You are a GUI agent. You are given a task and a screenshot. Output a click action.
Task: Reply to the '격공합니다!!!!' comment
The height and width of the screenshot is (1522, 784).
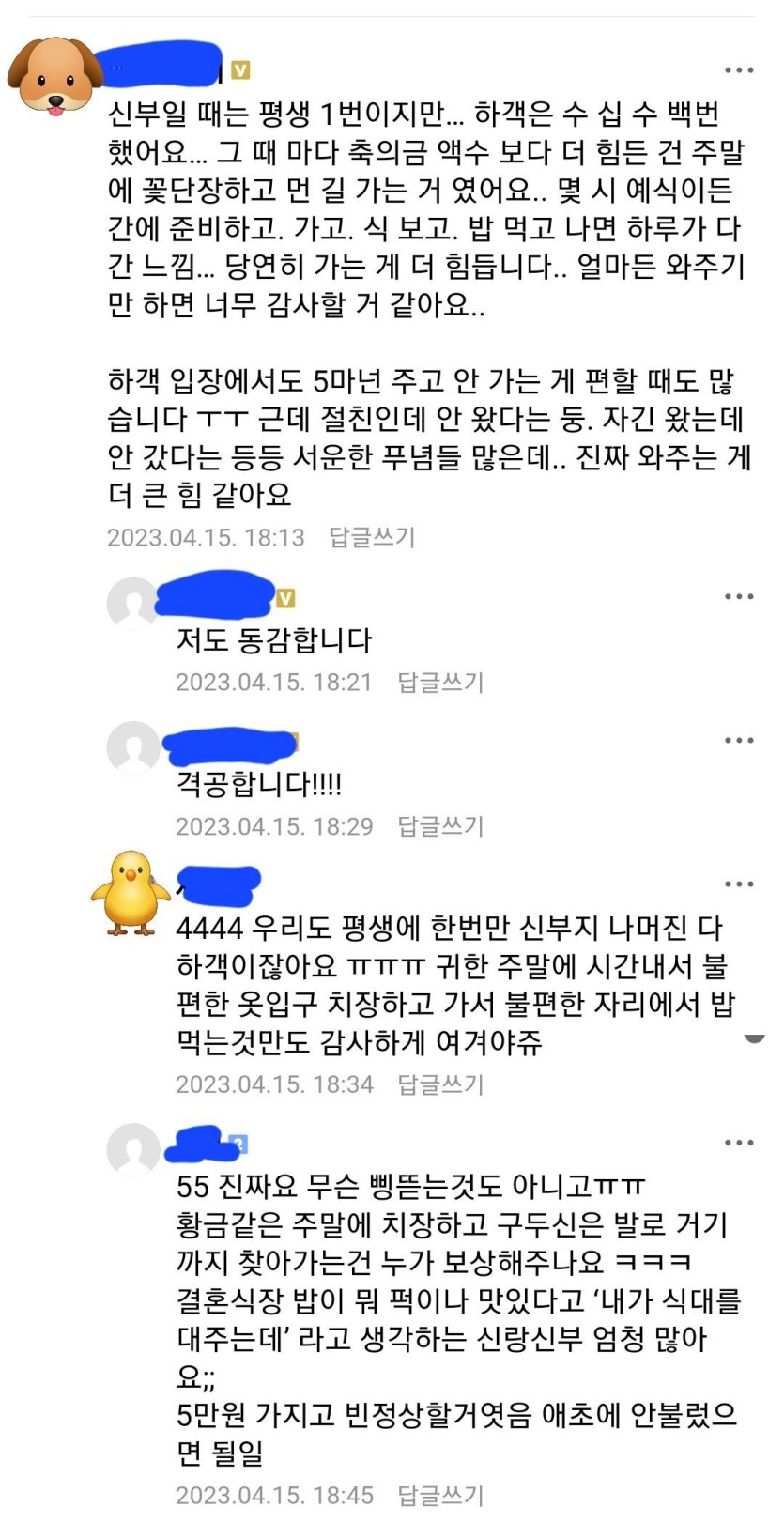point(440,826)
